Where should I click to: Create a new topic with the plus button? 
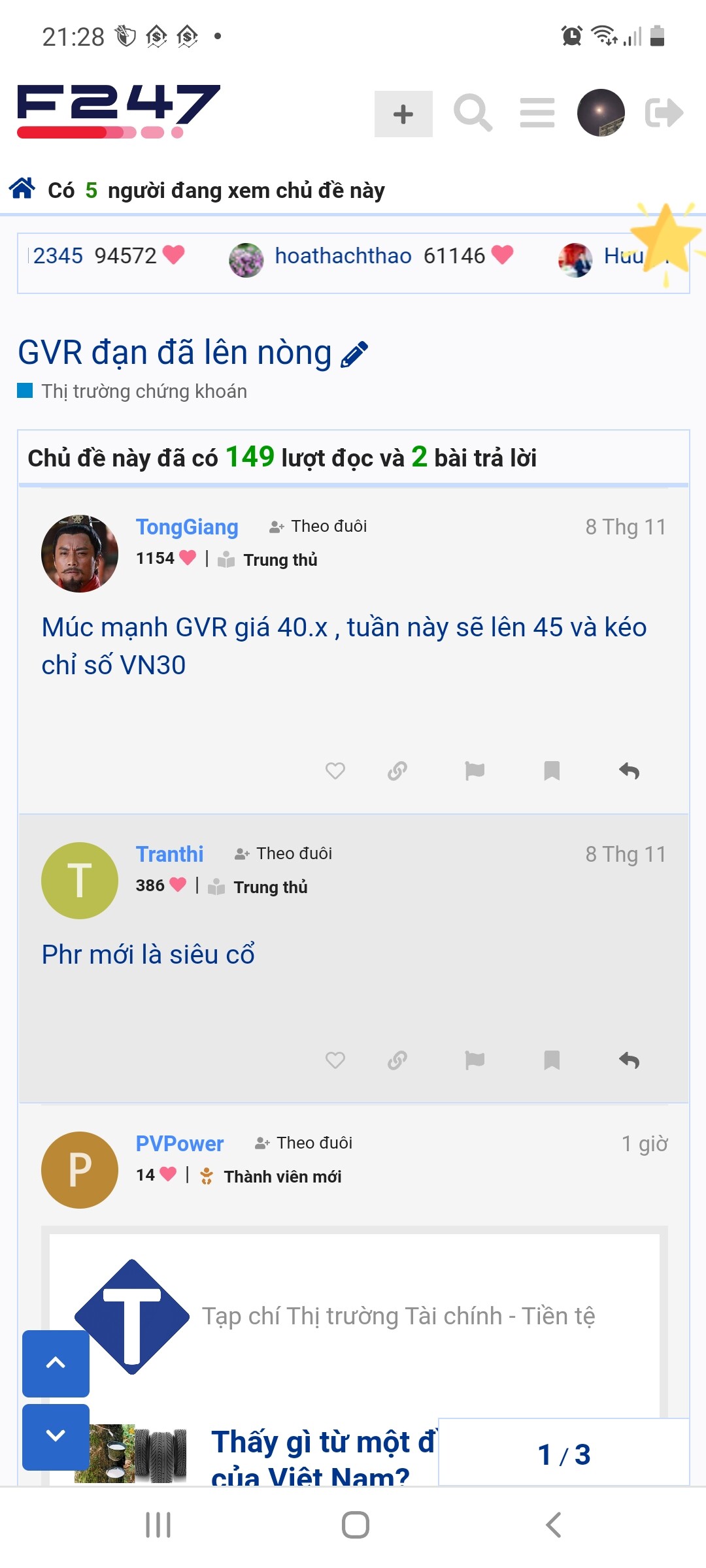[403, 114]
